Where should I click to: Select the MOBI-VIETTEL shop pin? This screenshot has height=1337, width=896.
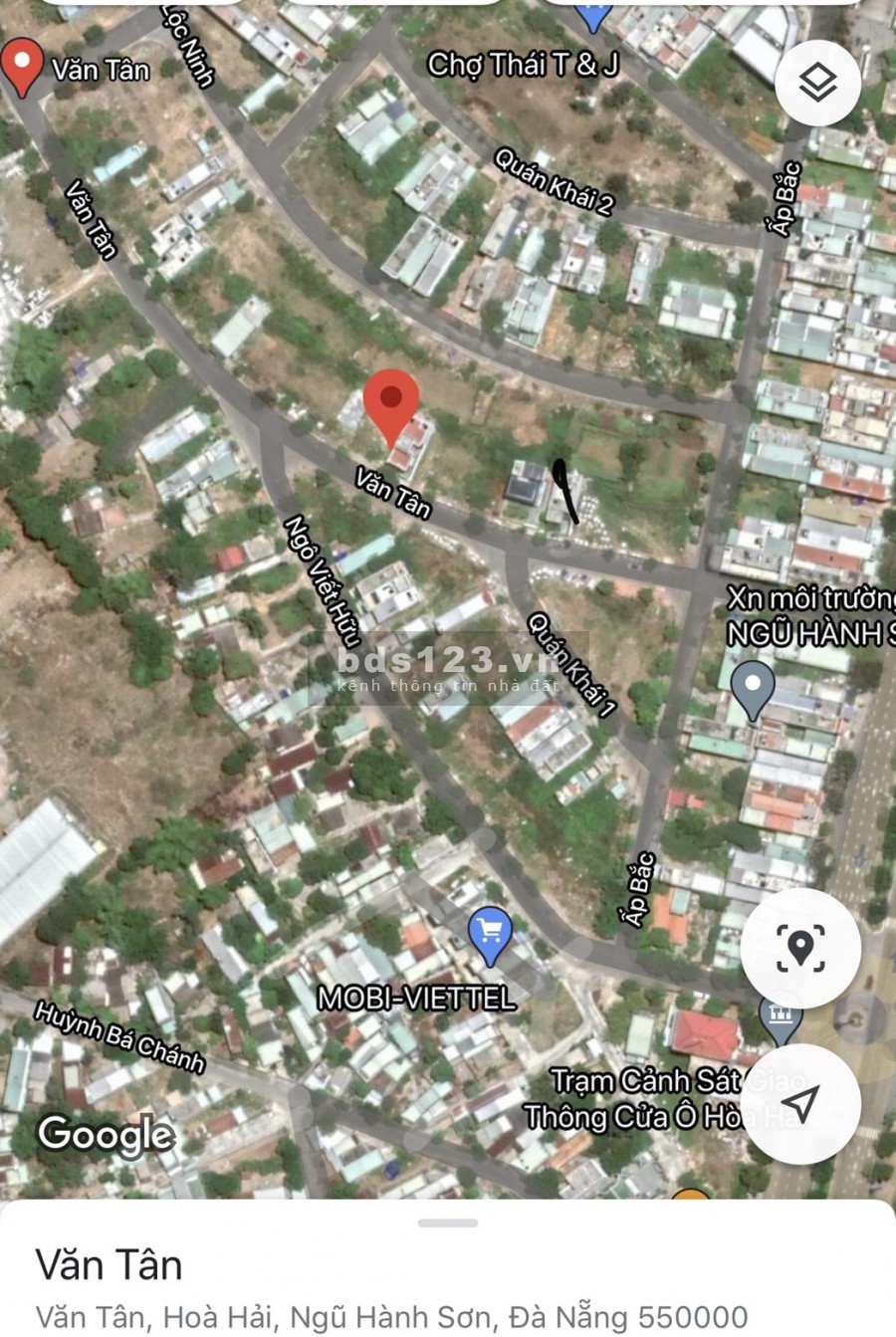(490, 935)
